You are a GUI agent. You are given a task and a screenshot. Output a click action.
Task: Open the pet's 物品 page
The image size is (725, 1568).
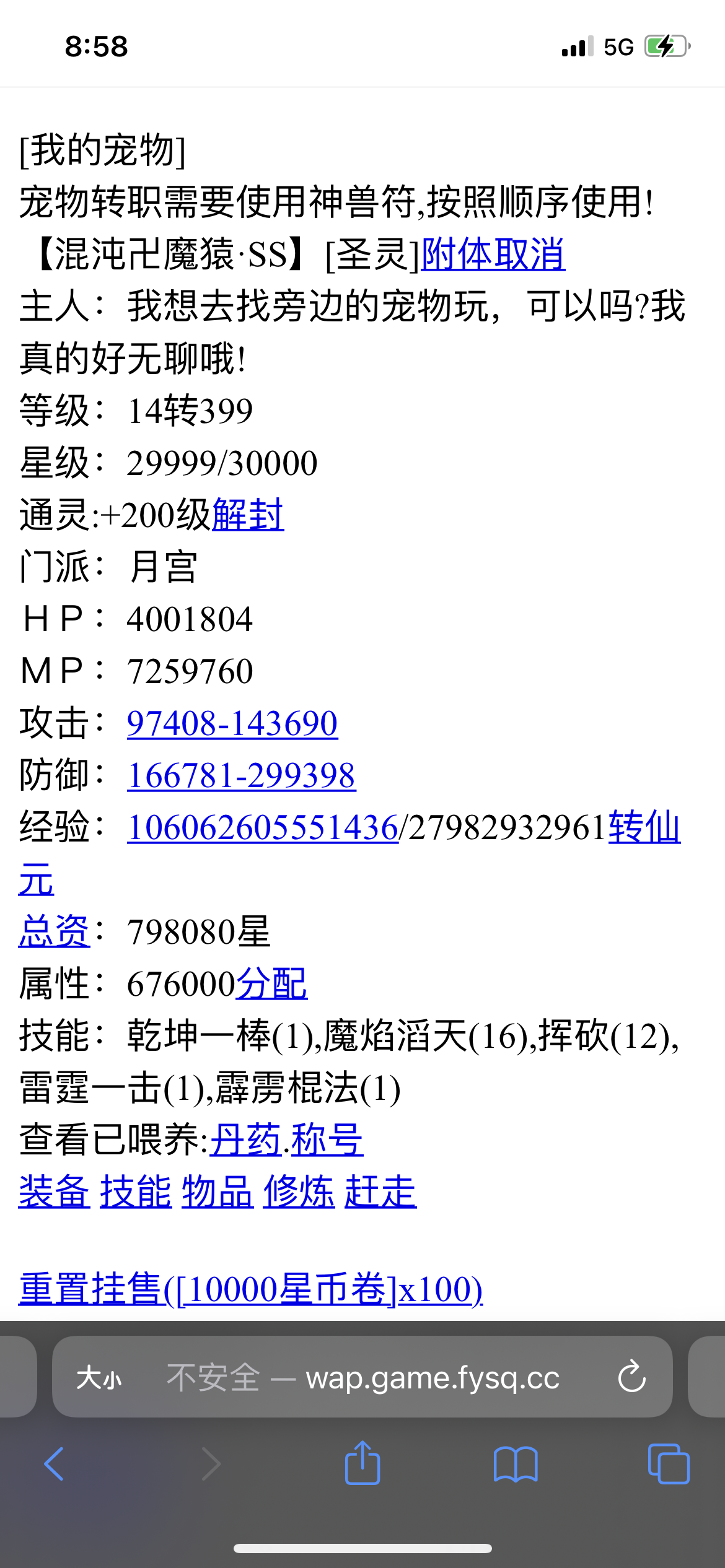point(217,1191)
